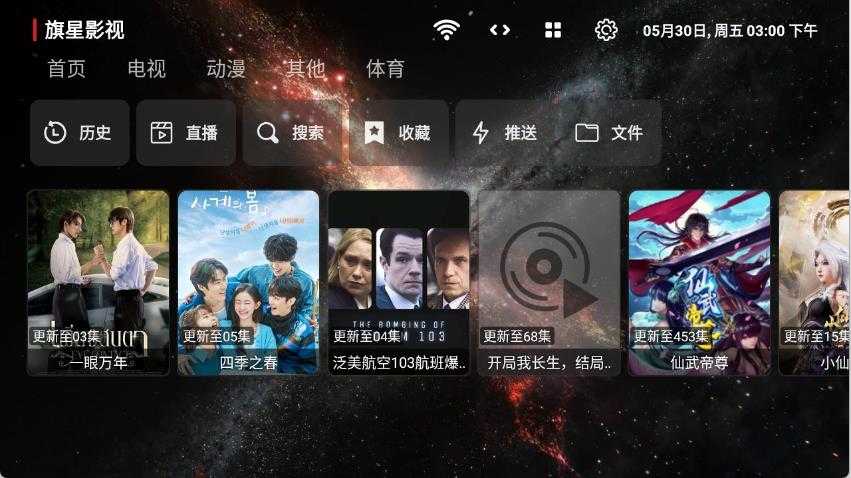The image size is (851, 478).
Task: Play the anime 仙武帝尊
Action: click(699, 282)
